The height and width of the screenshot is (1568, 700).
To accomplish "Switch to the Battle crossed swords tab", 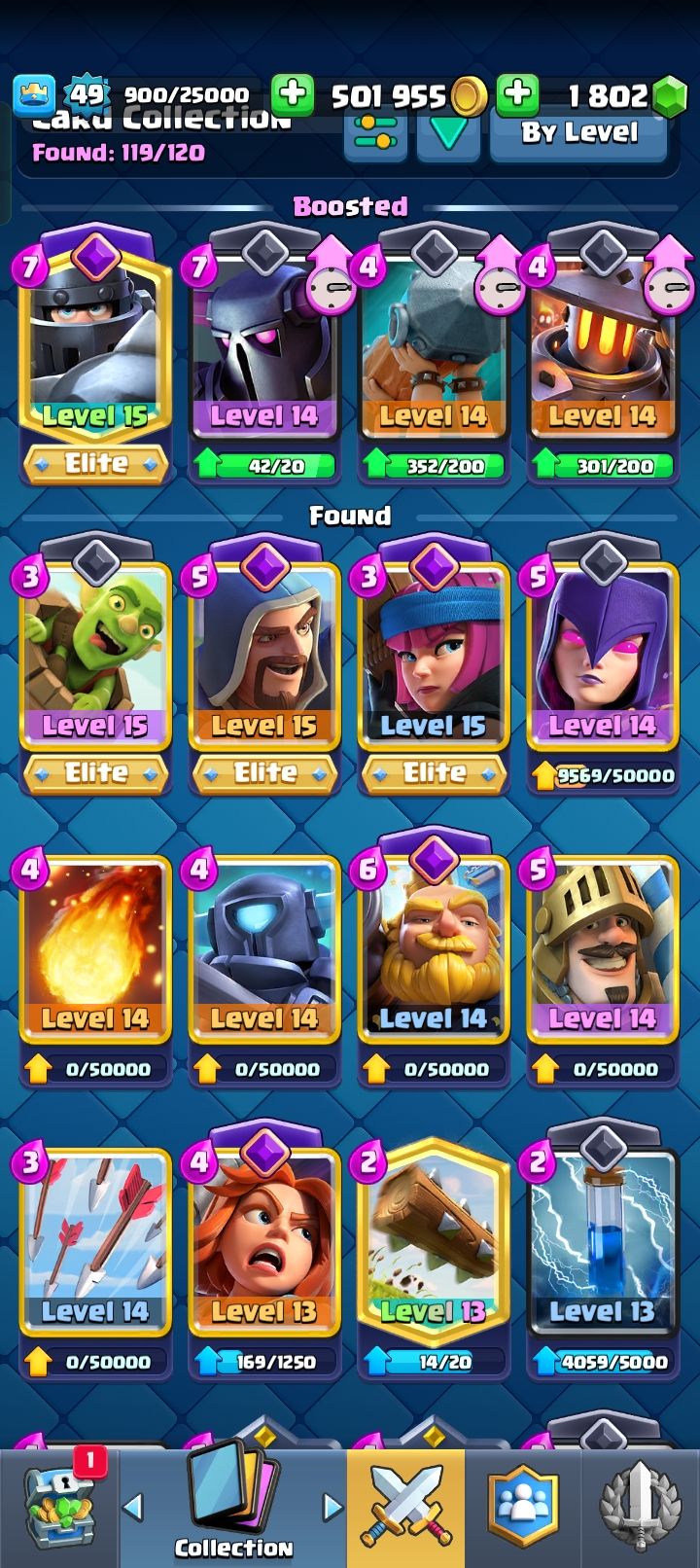I will [x=405, y=1508].
